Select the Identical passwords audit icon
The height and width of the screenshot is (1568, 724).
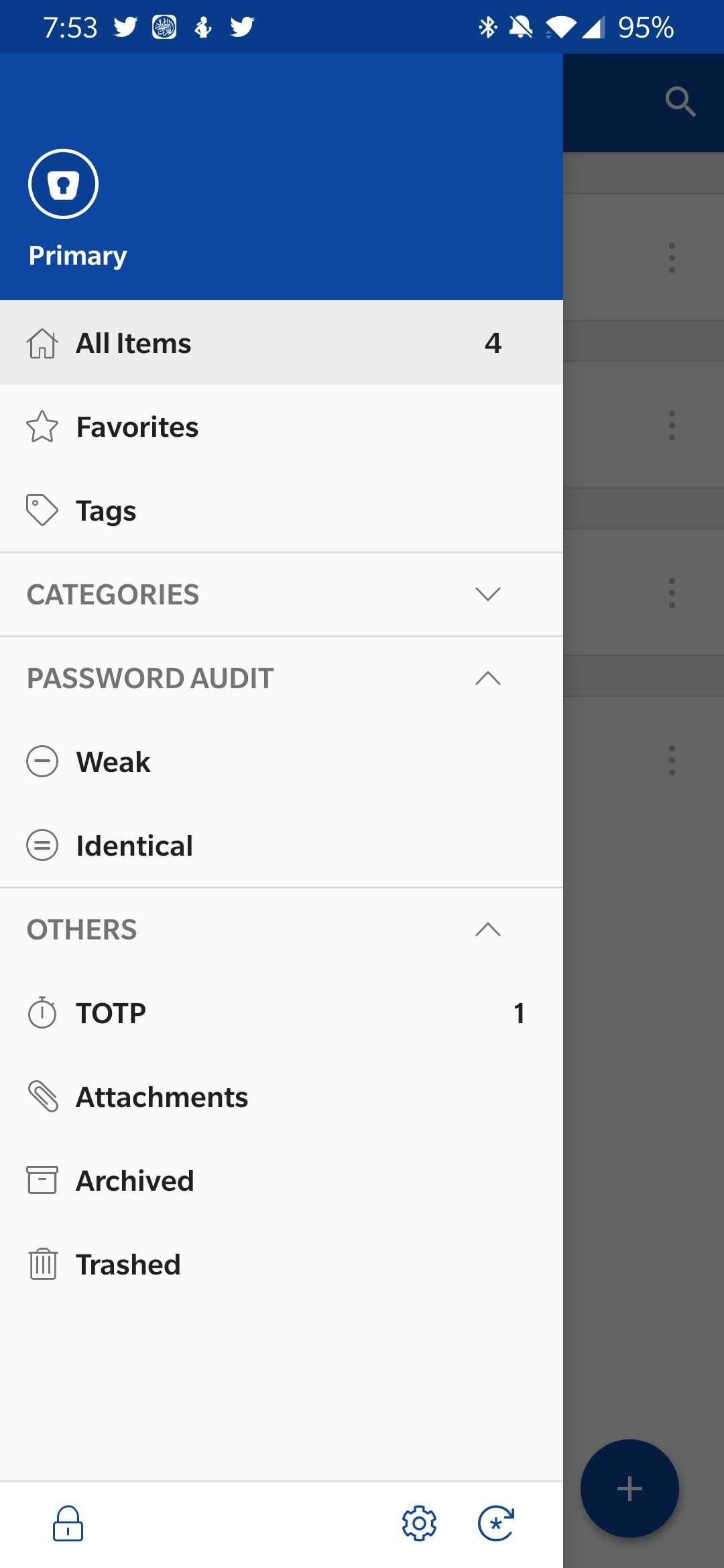(x=42, y=845)
